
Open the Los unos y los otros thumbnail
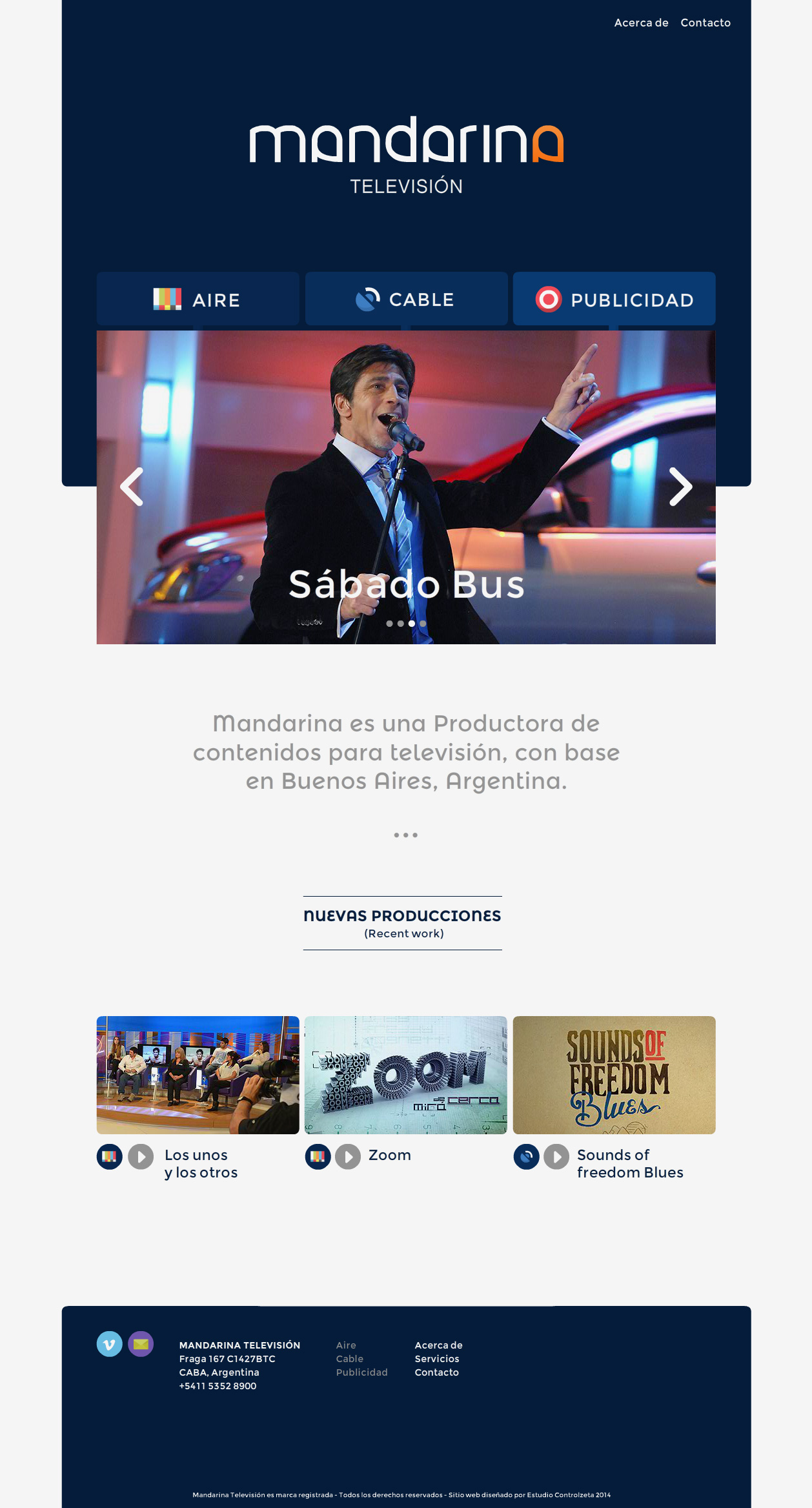point(198,1075)
